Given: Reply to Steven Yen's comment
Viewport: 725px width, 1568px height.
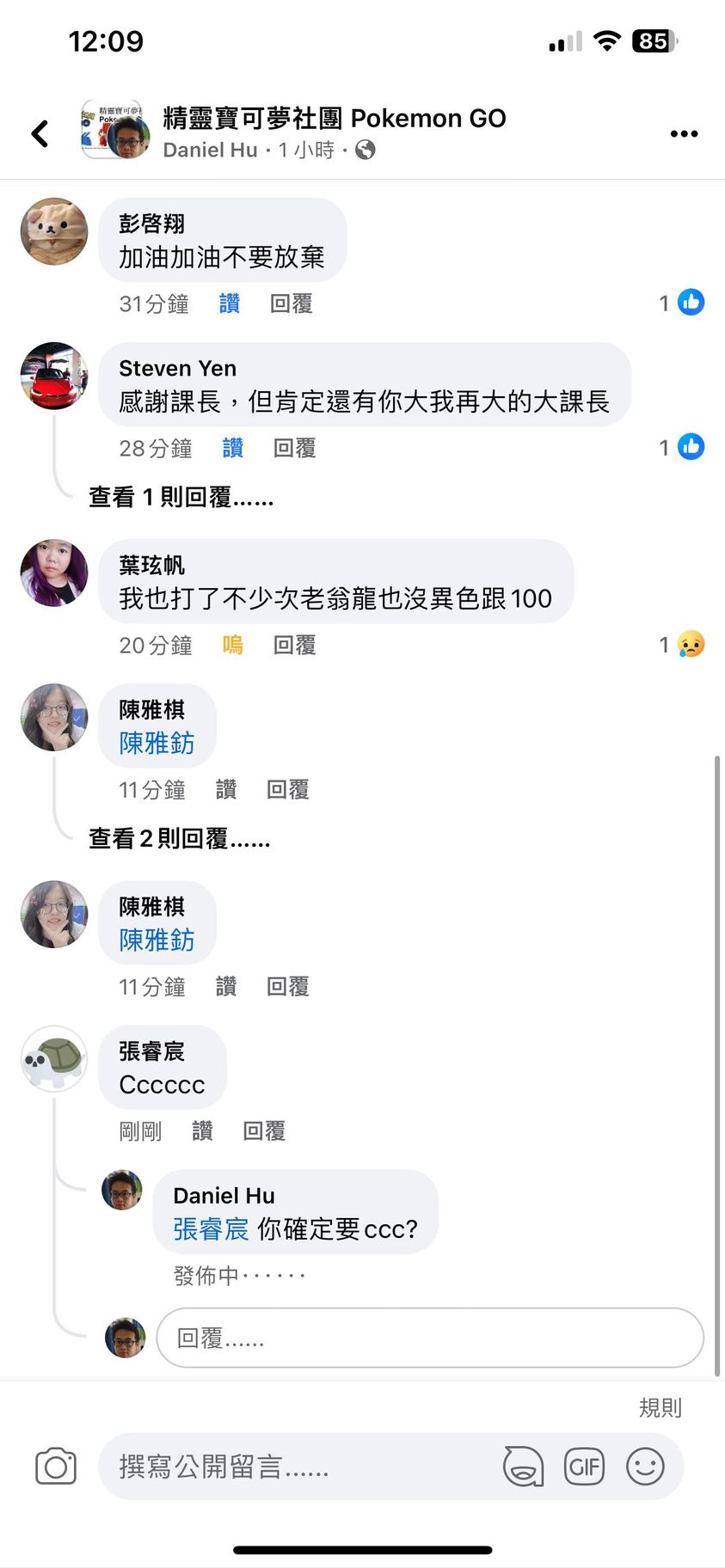Looking at the screenshot, I should coord(294,448).
